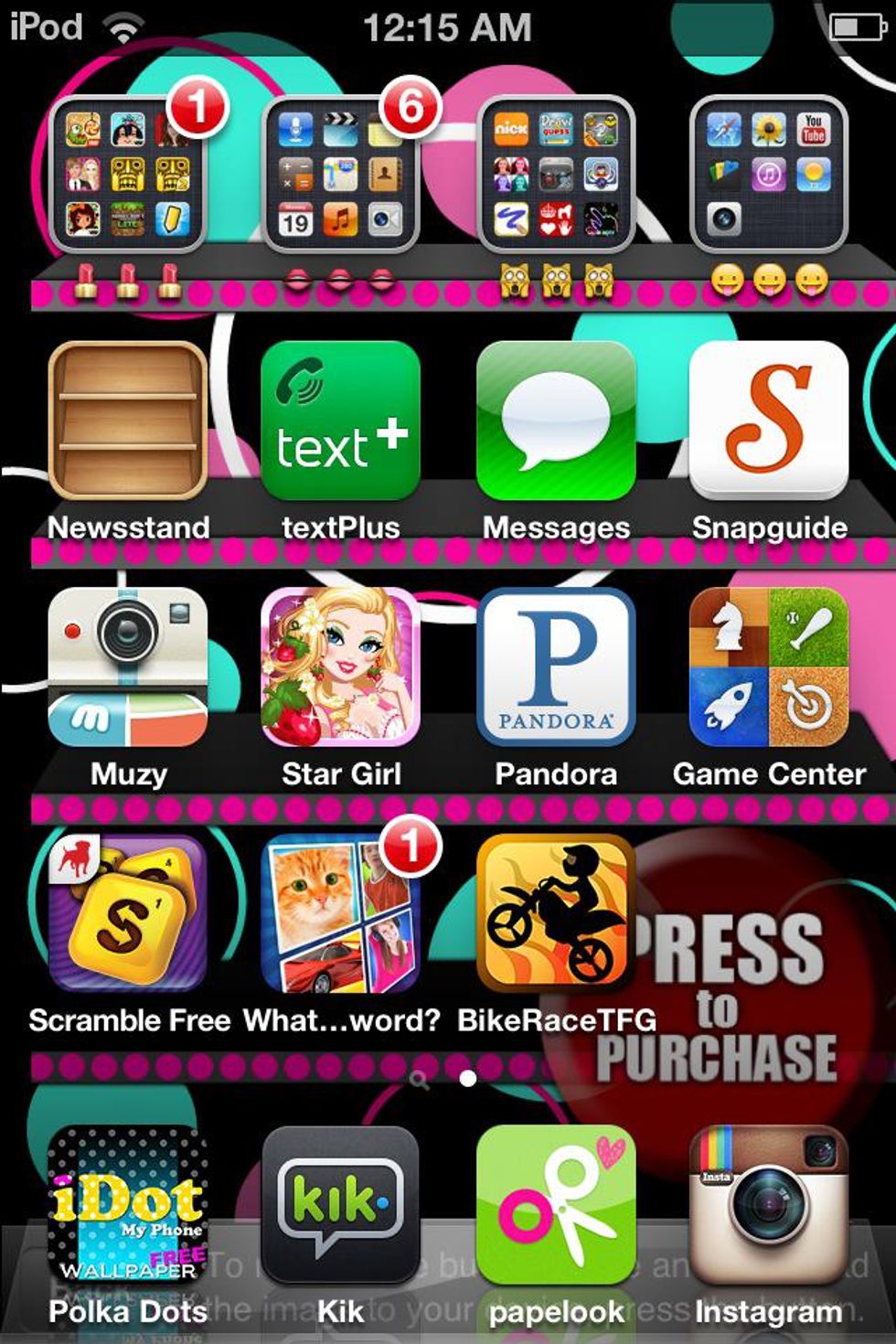This screenshot has height=1344, width=896.
Task: Open the Star Girl game
Action: (340, 667)
